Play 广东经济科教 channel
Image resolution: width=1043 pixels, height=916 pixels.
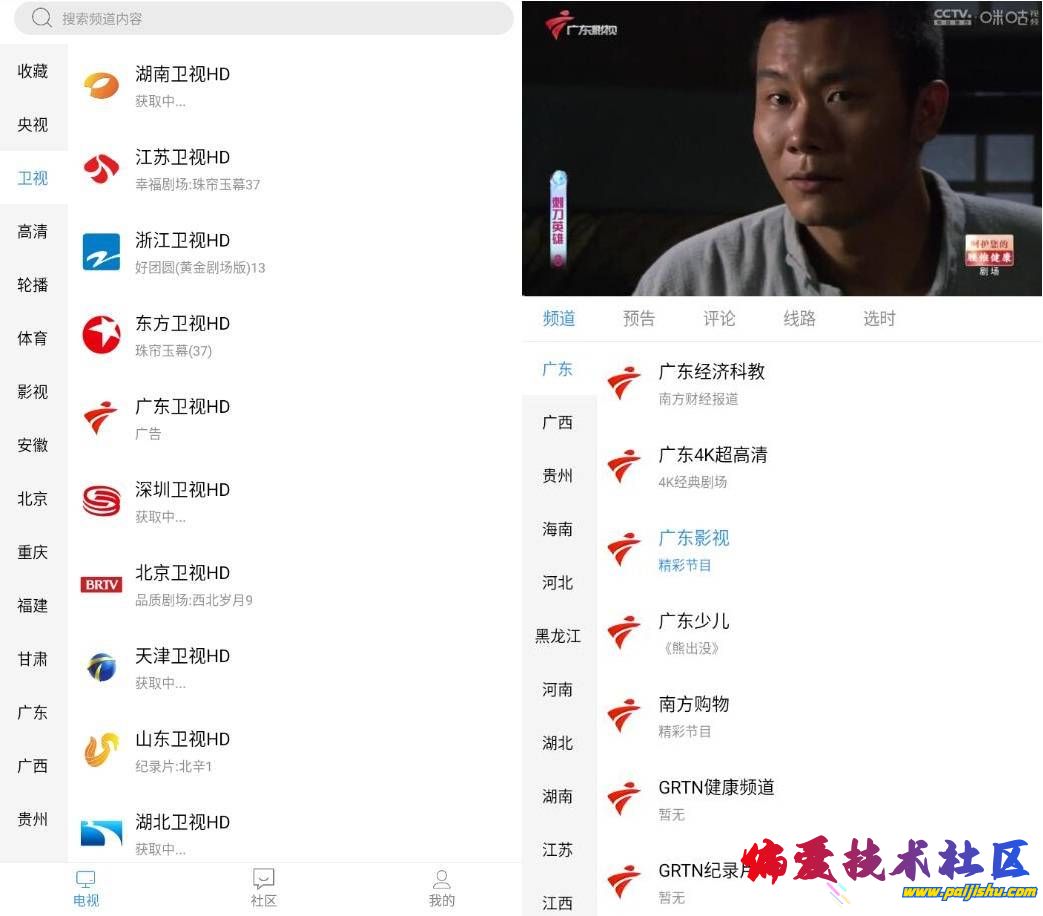711,382
